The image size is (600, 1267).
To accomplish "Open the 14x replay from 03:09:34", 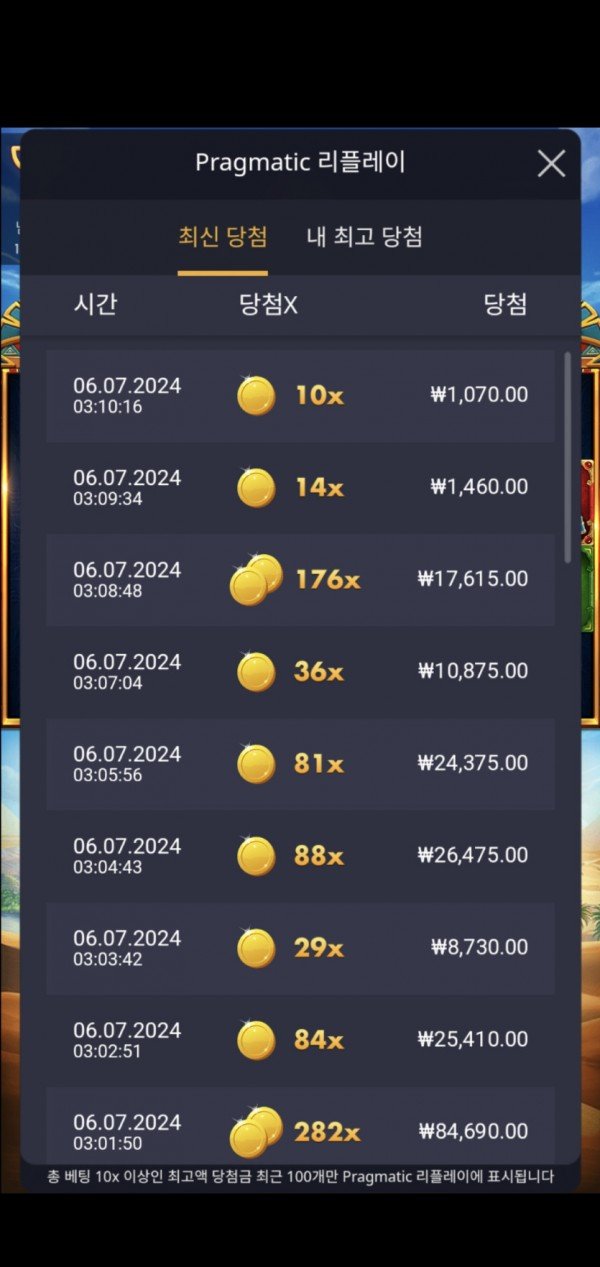I will point(300,488).
